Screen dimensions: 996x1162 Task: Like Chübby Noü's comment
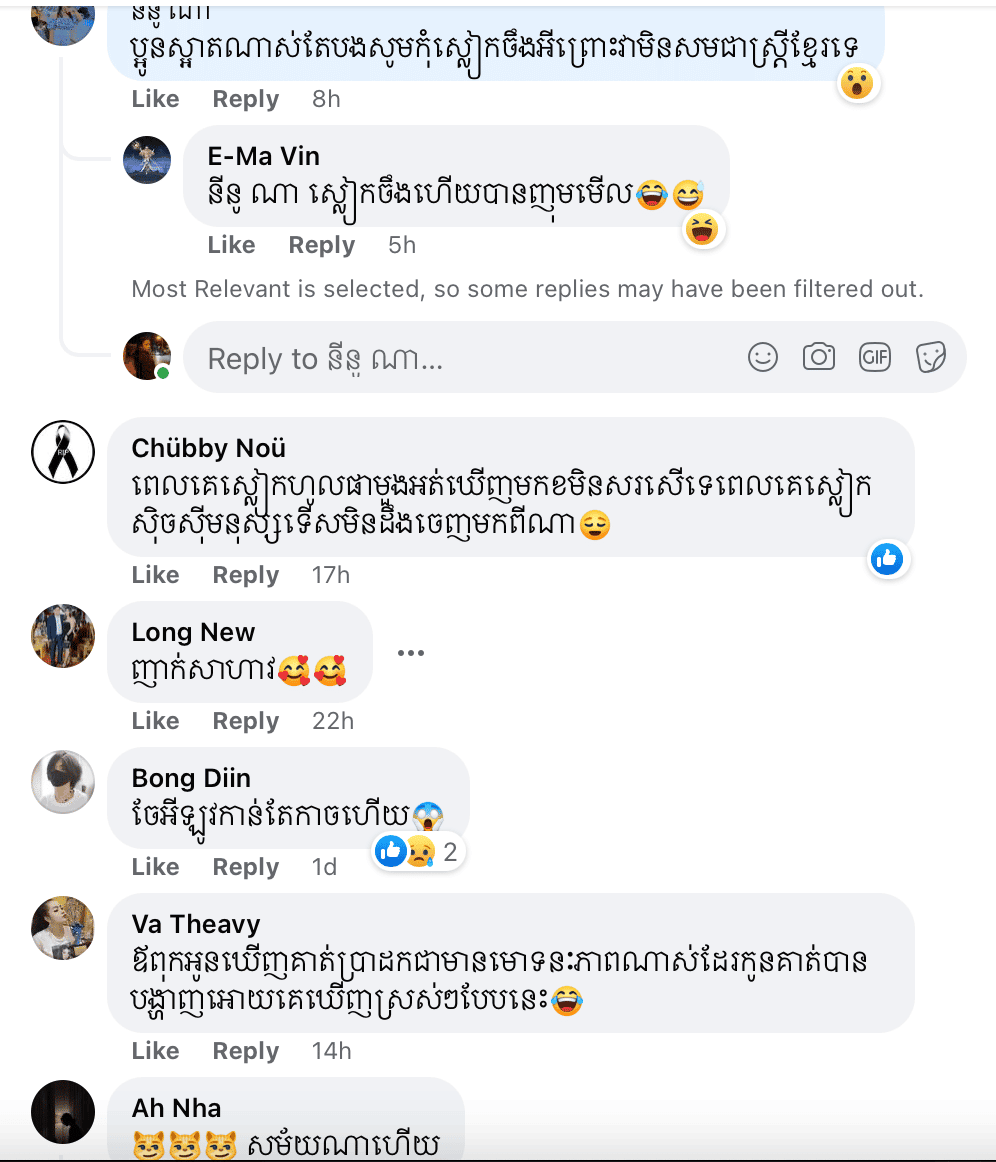pyautogui.click(x=155, y=575)
